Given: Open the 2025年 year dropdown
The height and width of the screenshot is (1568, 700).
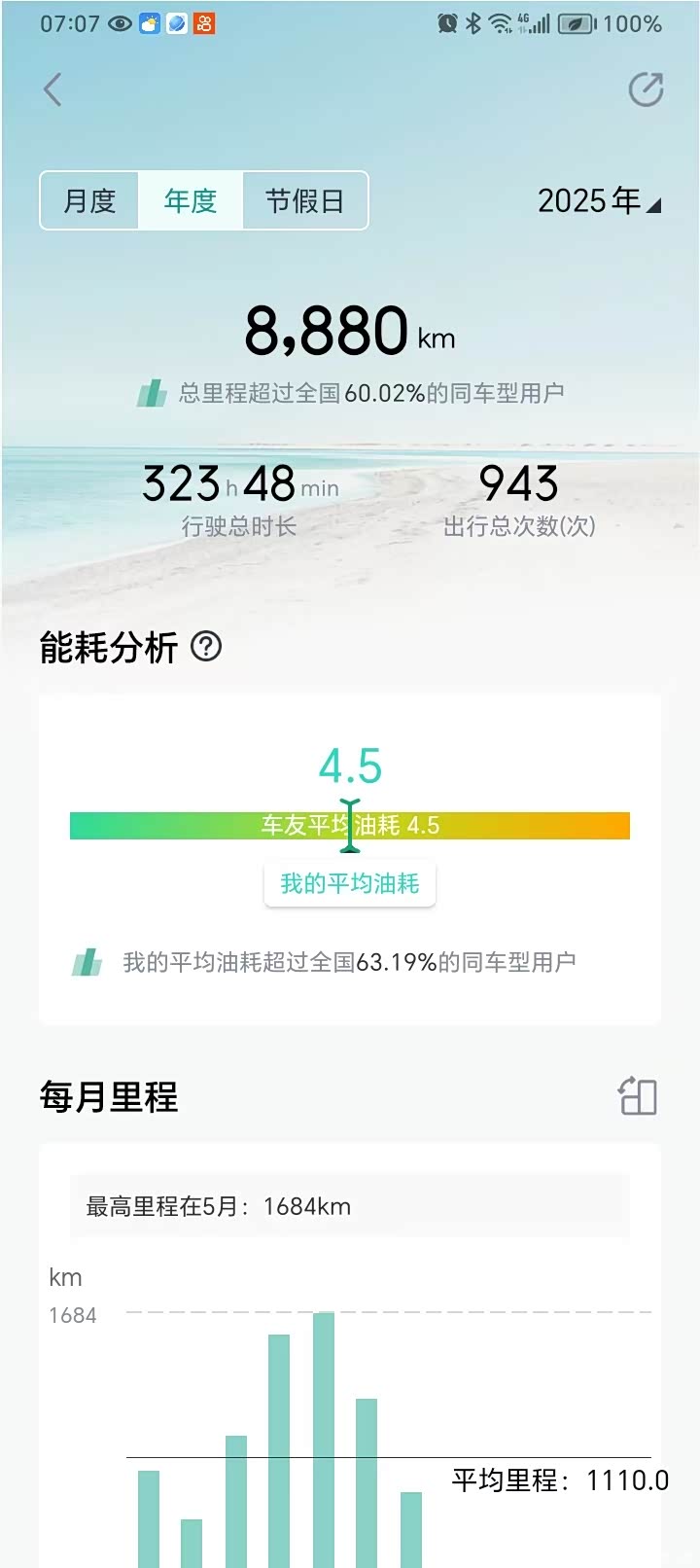Looking at the screenshot, I should [599, 201].
